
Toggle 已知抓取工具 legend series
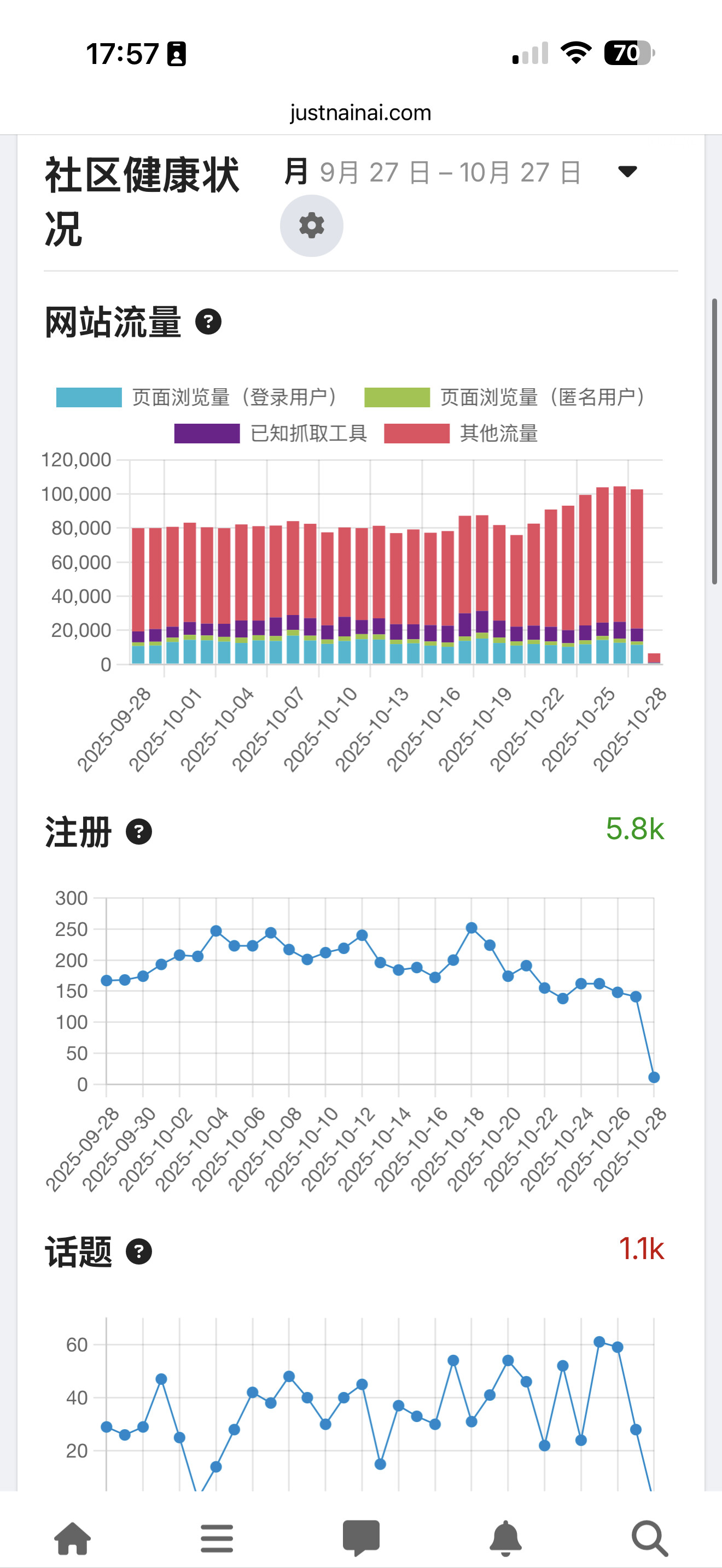271,434
